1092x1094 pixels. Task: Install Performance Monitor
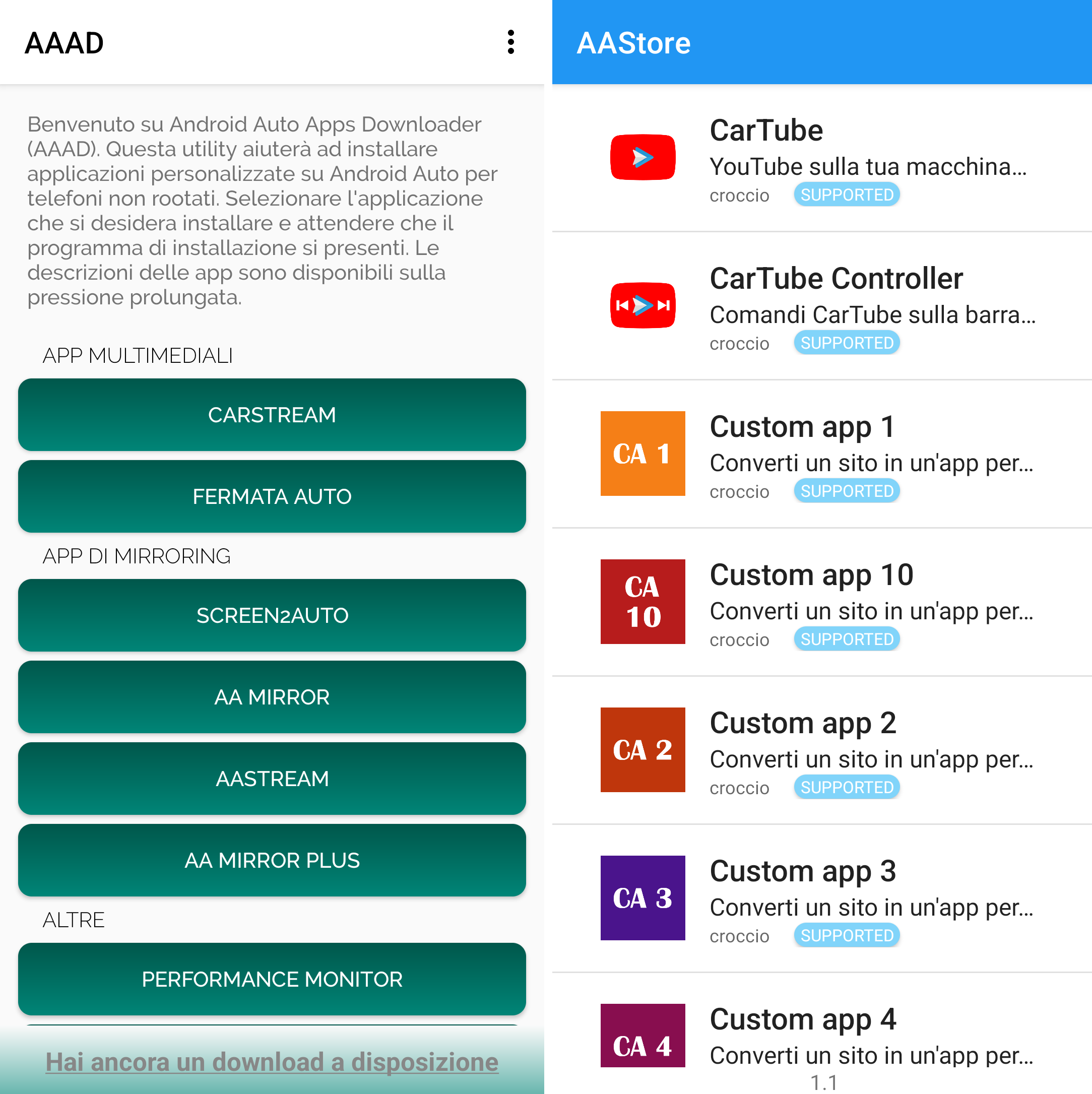pos(272,979)
